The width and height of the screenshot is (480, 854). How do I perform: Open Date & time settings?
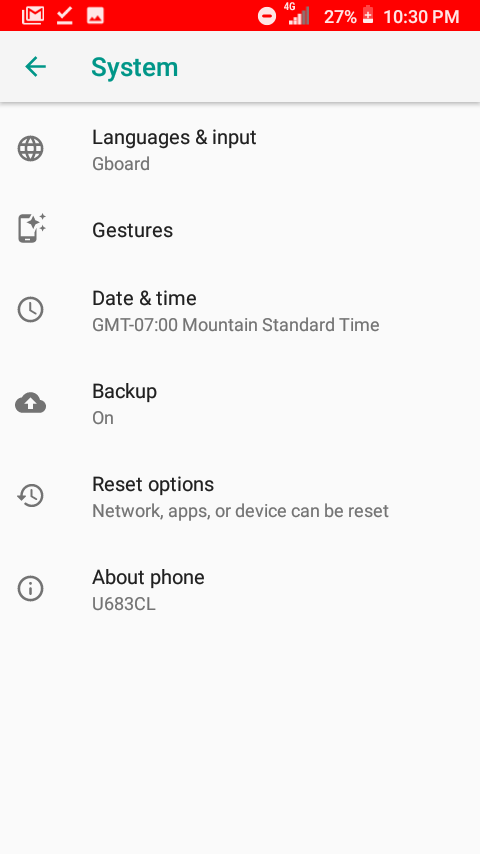coord(240,310)
